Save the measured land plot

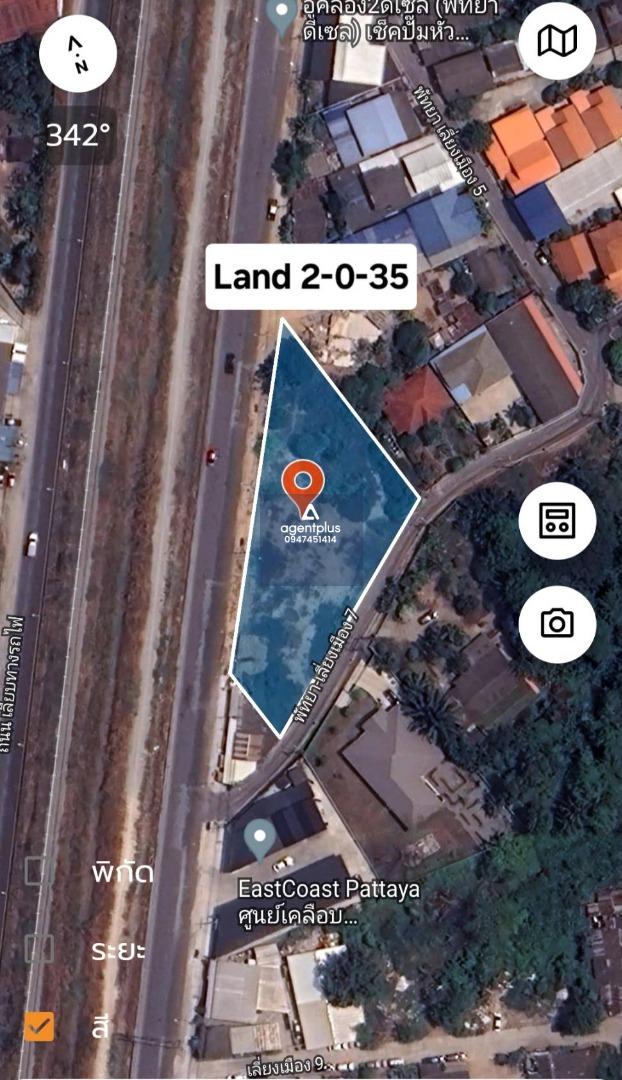pyautogui.click(x=557, y=520)
